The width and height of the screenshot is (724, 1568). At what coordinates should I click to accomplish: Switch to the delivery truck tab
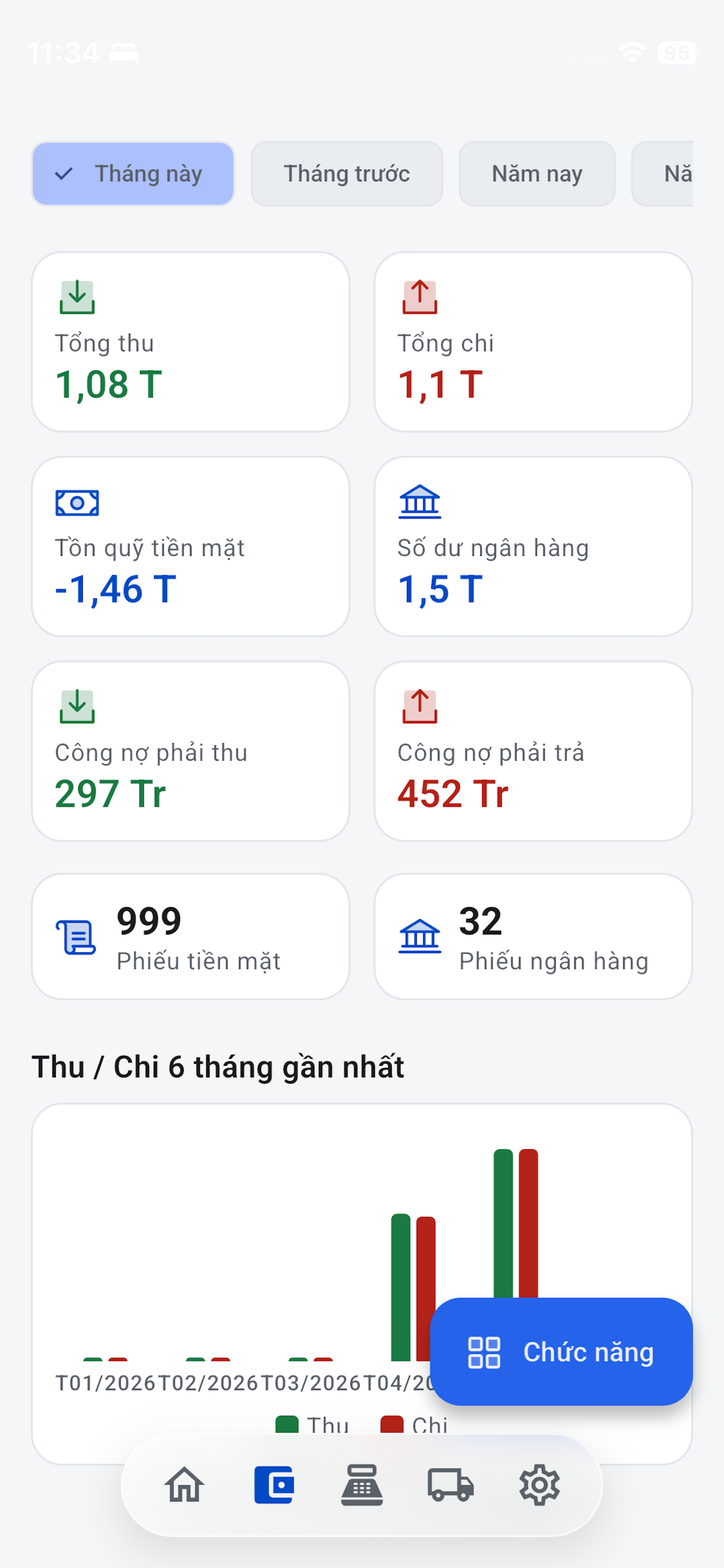[x=450, y=1485]
